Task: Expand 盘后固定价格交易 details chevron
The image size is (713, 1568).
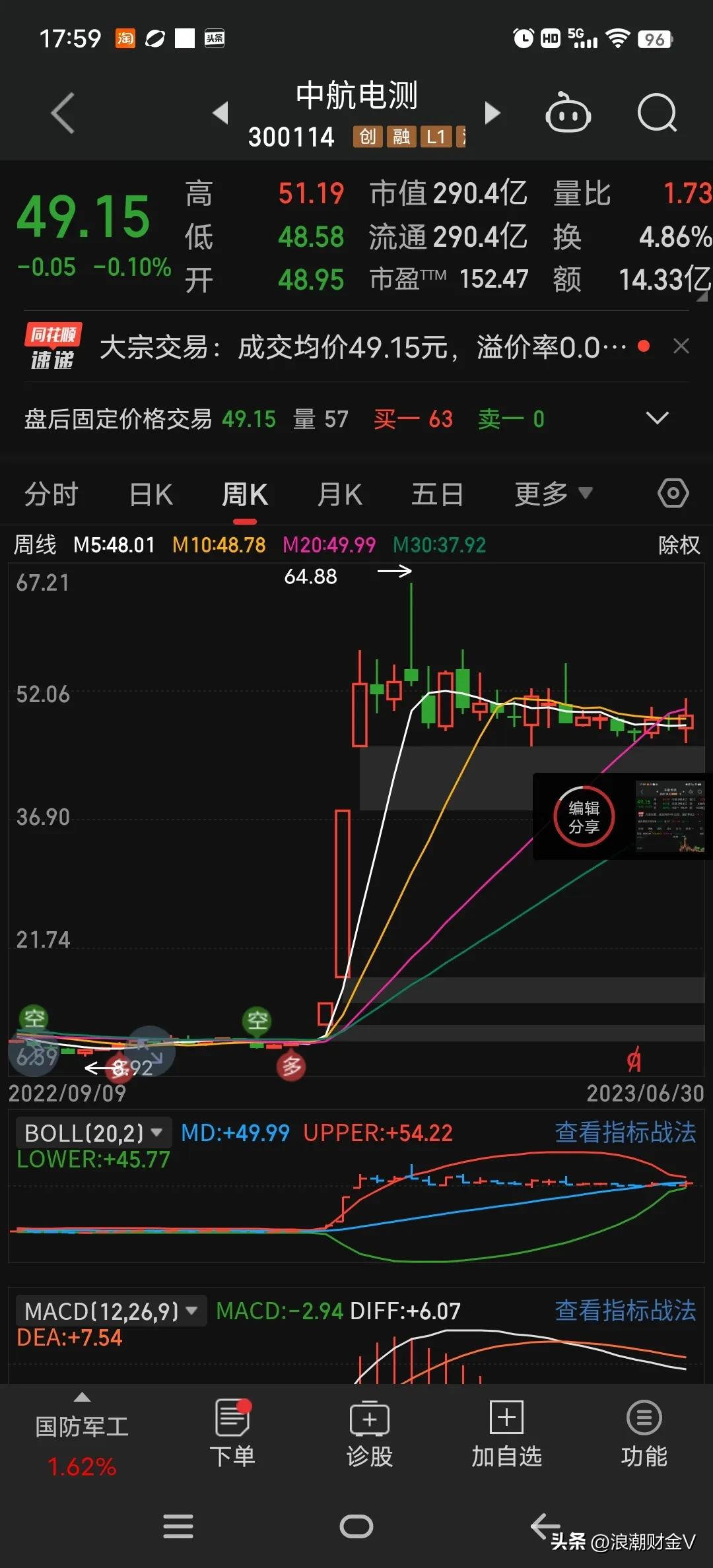Action: [x=657, y=418]
